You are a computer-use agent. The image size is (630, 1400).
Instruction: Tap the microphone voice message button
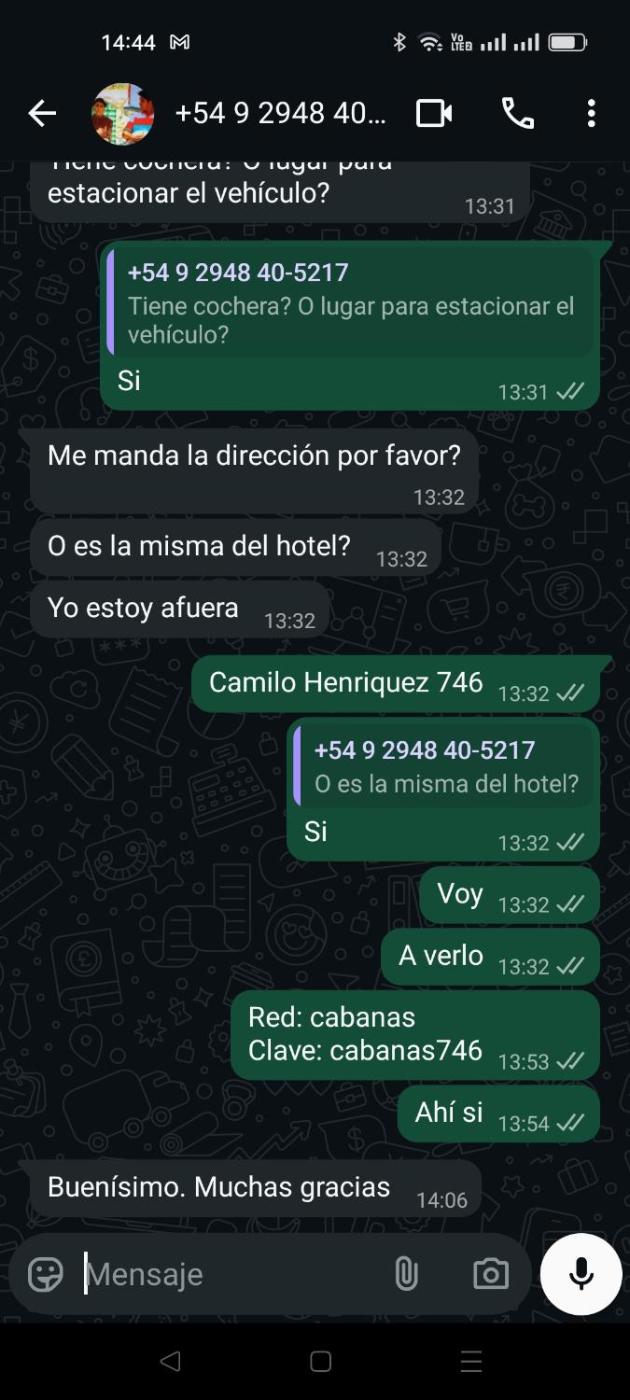(581, 1274)
